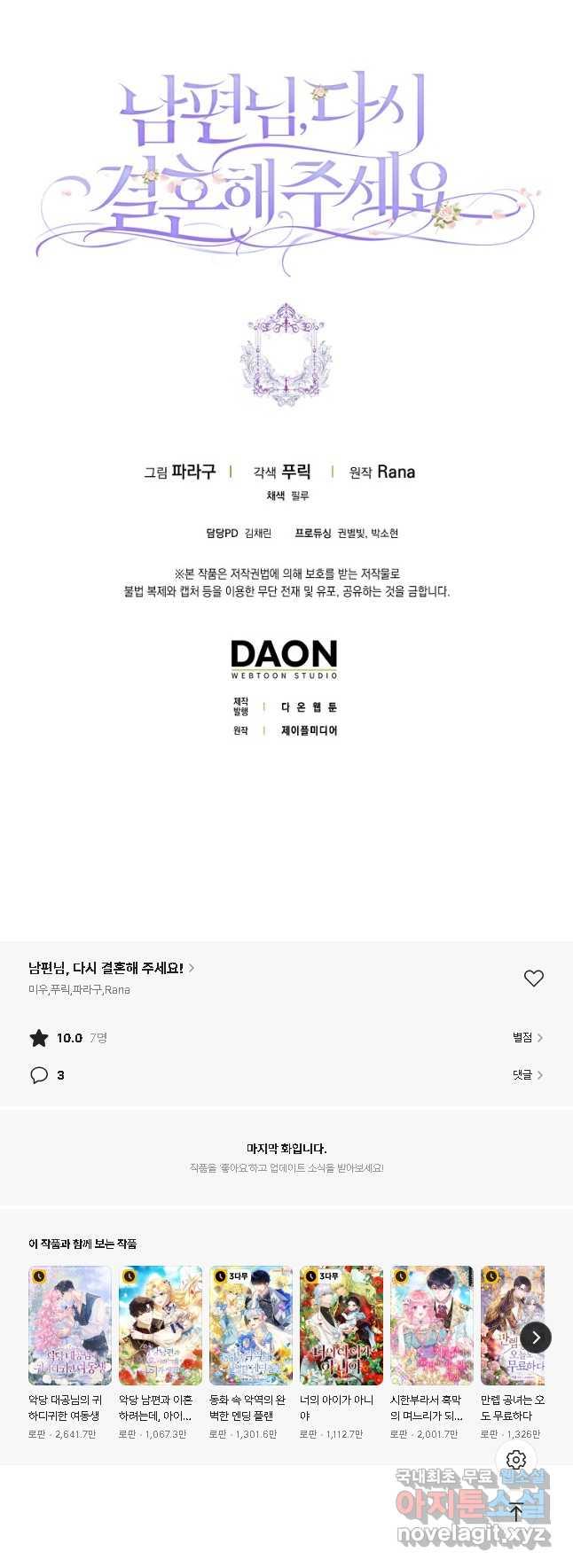The width and height of the screenshot is (573, 1568).
Task: Open the 악당 대공님의 귀하디귀한 여동생 thumbnail
Action: (70, 1325)
